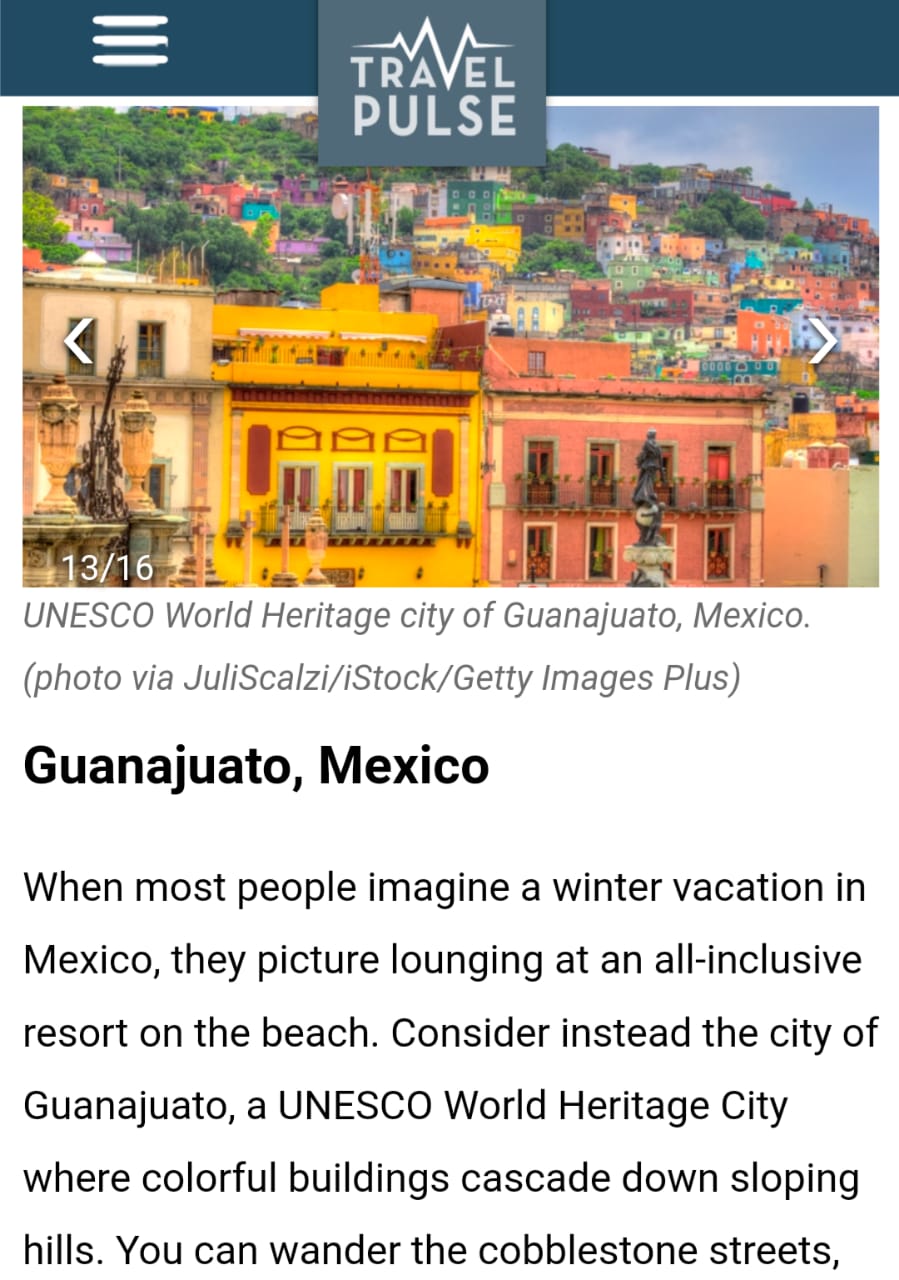Open the hamburger navigation menu
The width and height of the screenshot is (899, 1280).
tap(130, 41)
